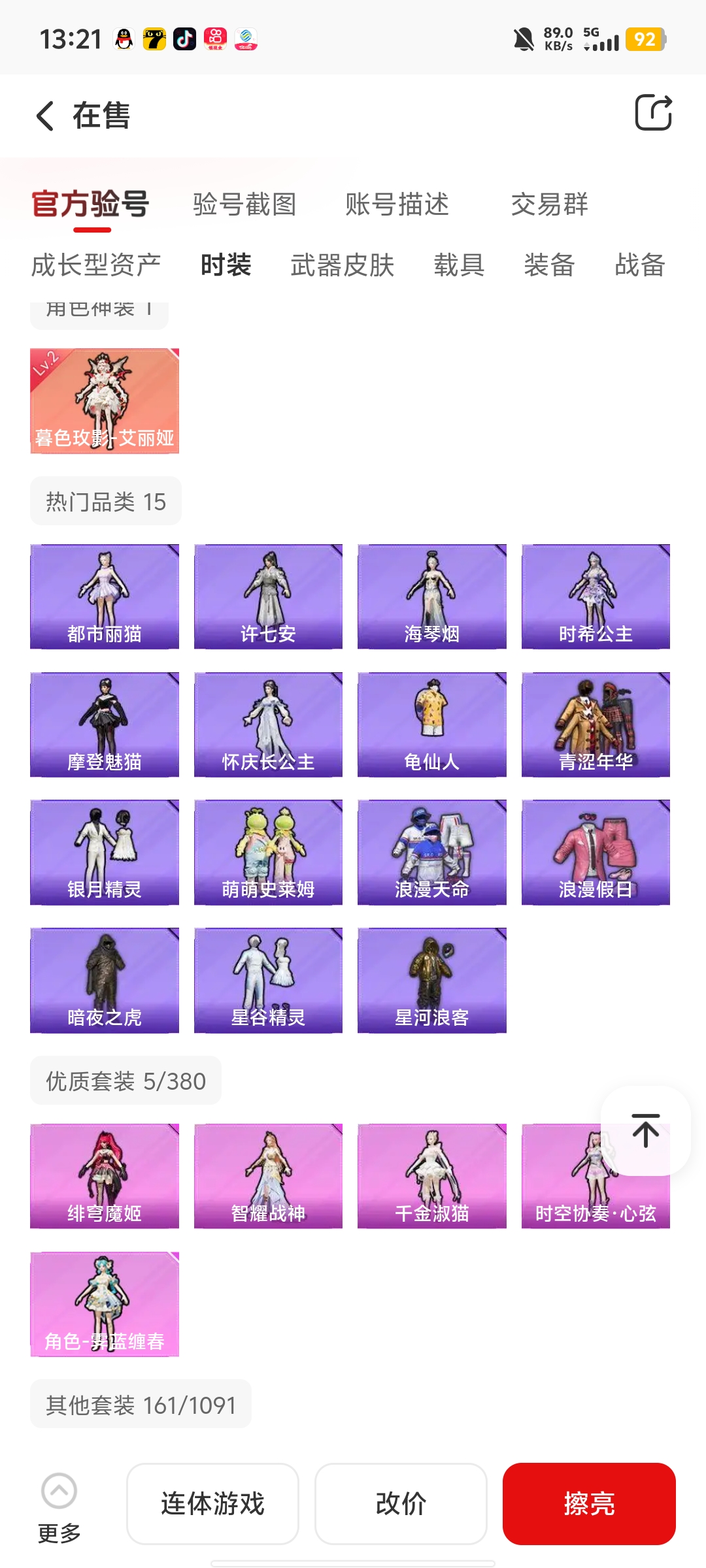Open the 账号描述 tab

point(397,204)
